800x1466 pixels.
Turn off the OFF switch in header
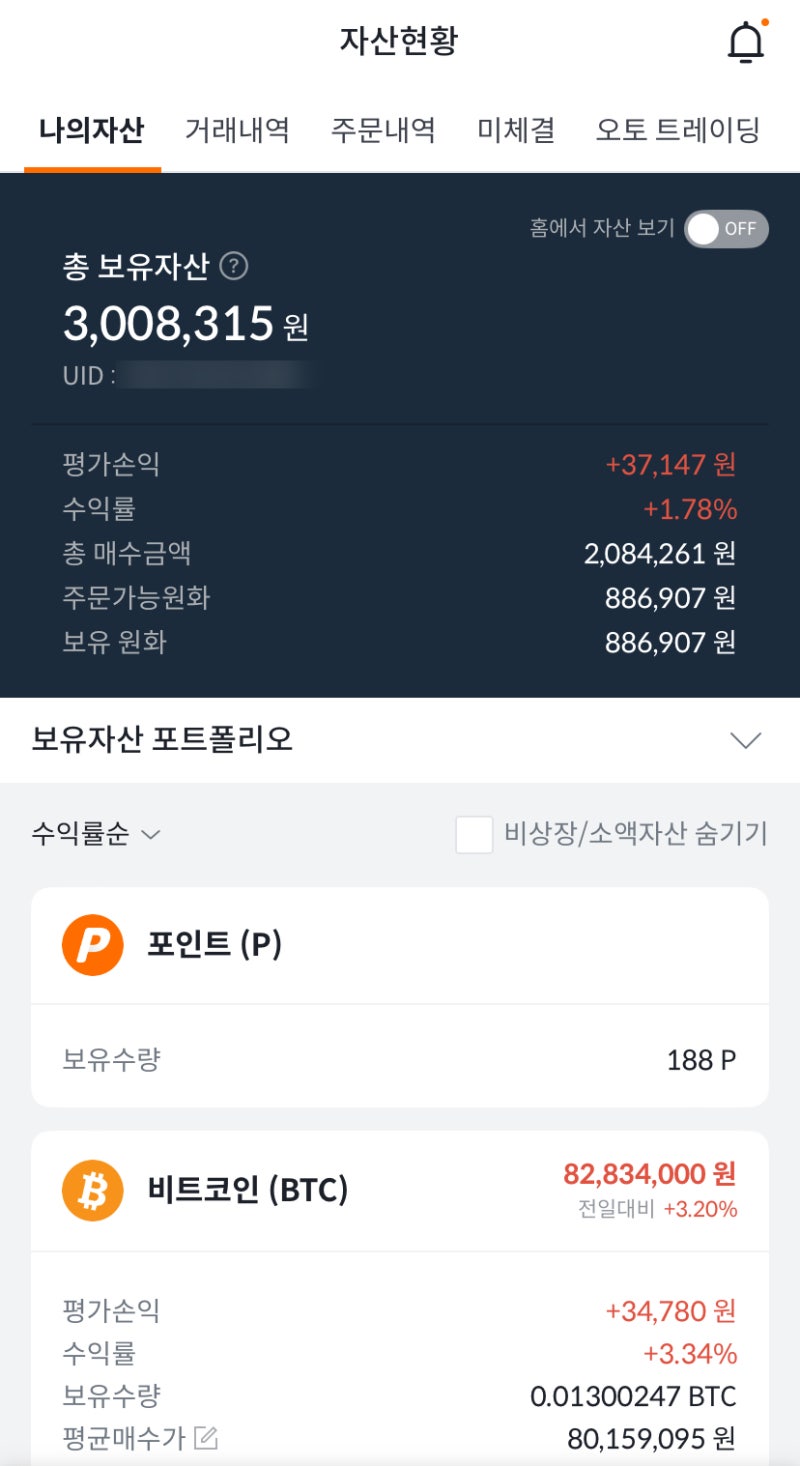[x=728, y=229]
